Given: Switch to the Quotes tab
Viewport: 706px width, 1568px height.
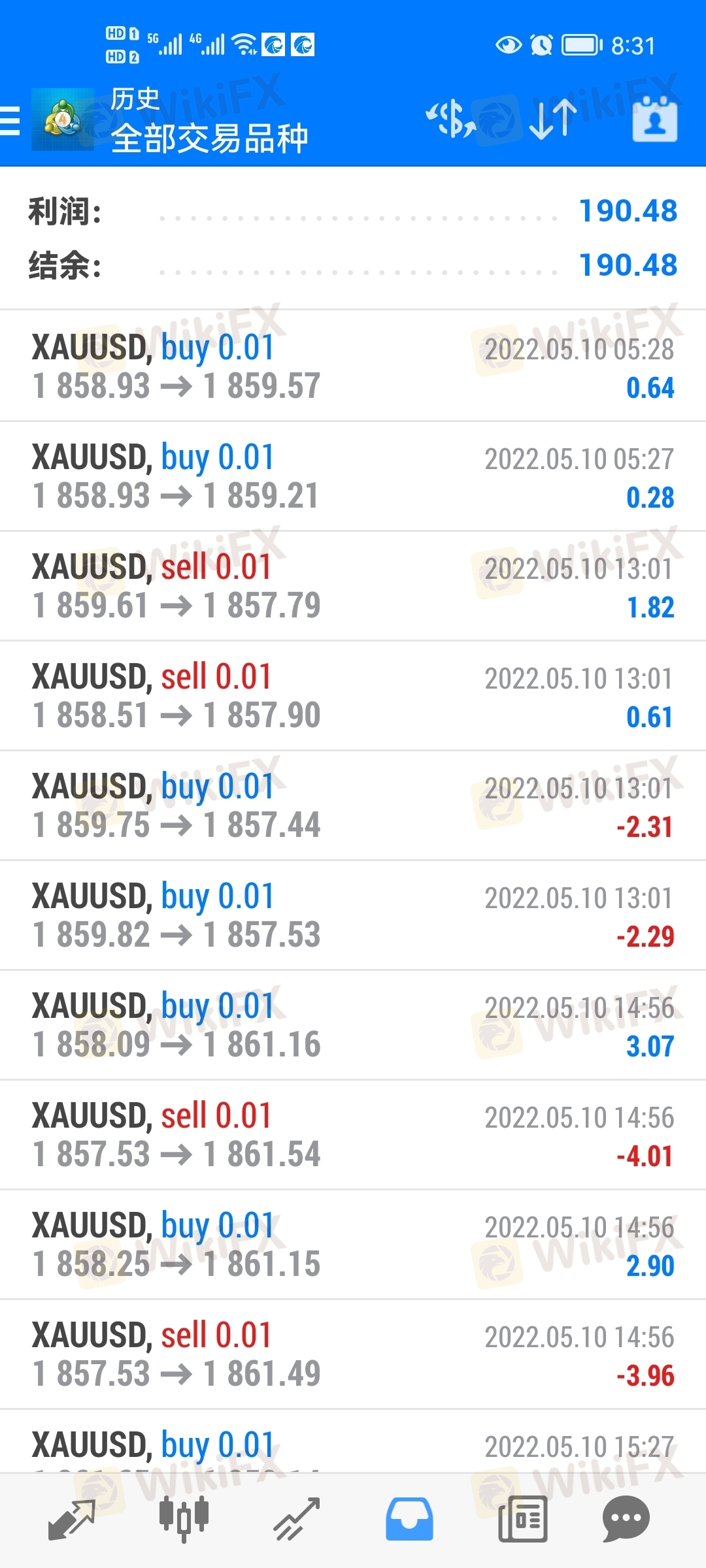Looking at the screenshot, I should tap(72, 1519).
